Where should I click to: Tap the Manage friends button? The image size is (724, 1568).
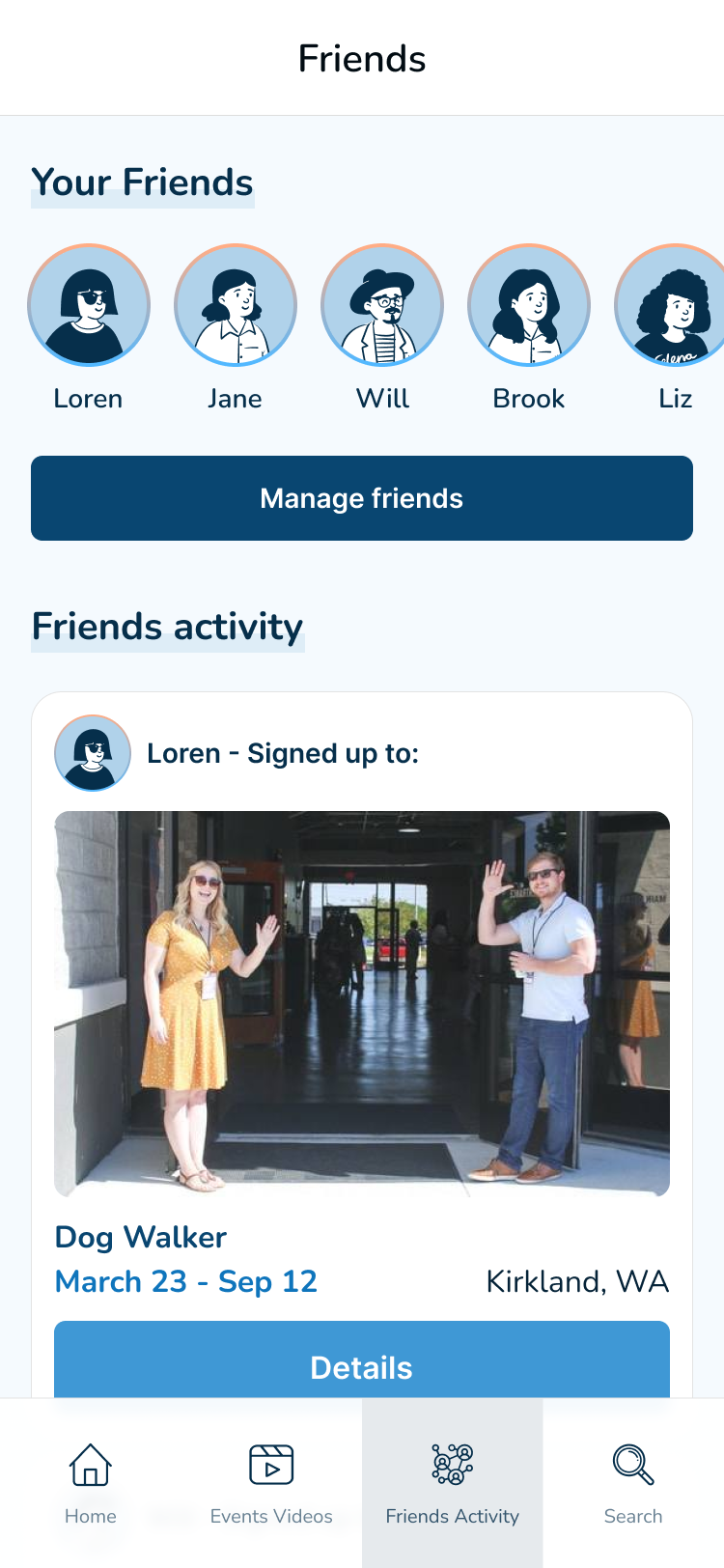click(x=362, y=498)
